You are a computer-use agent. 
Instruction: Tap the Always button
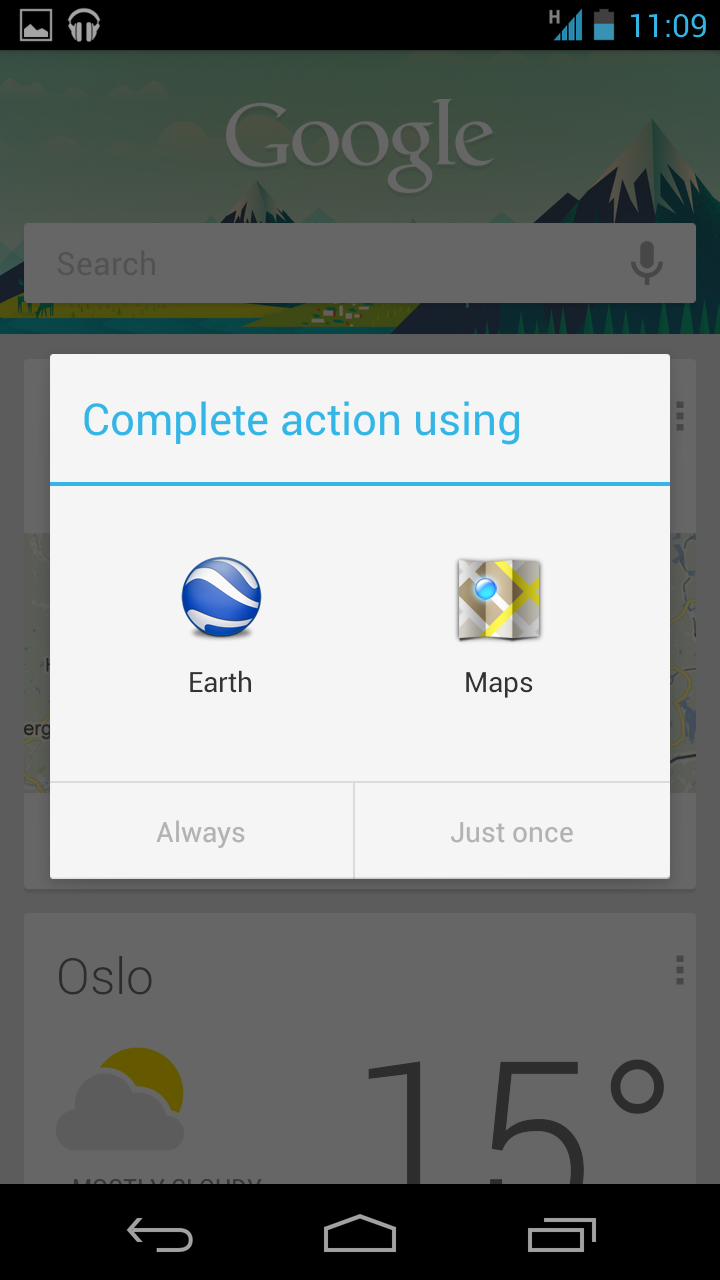[201, 831]
